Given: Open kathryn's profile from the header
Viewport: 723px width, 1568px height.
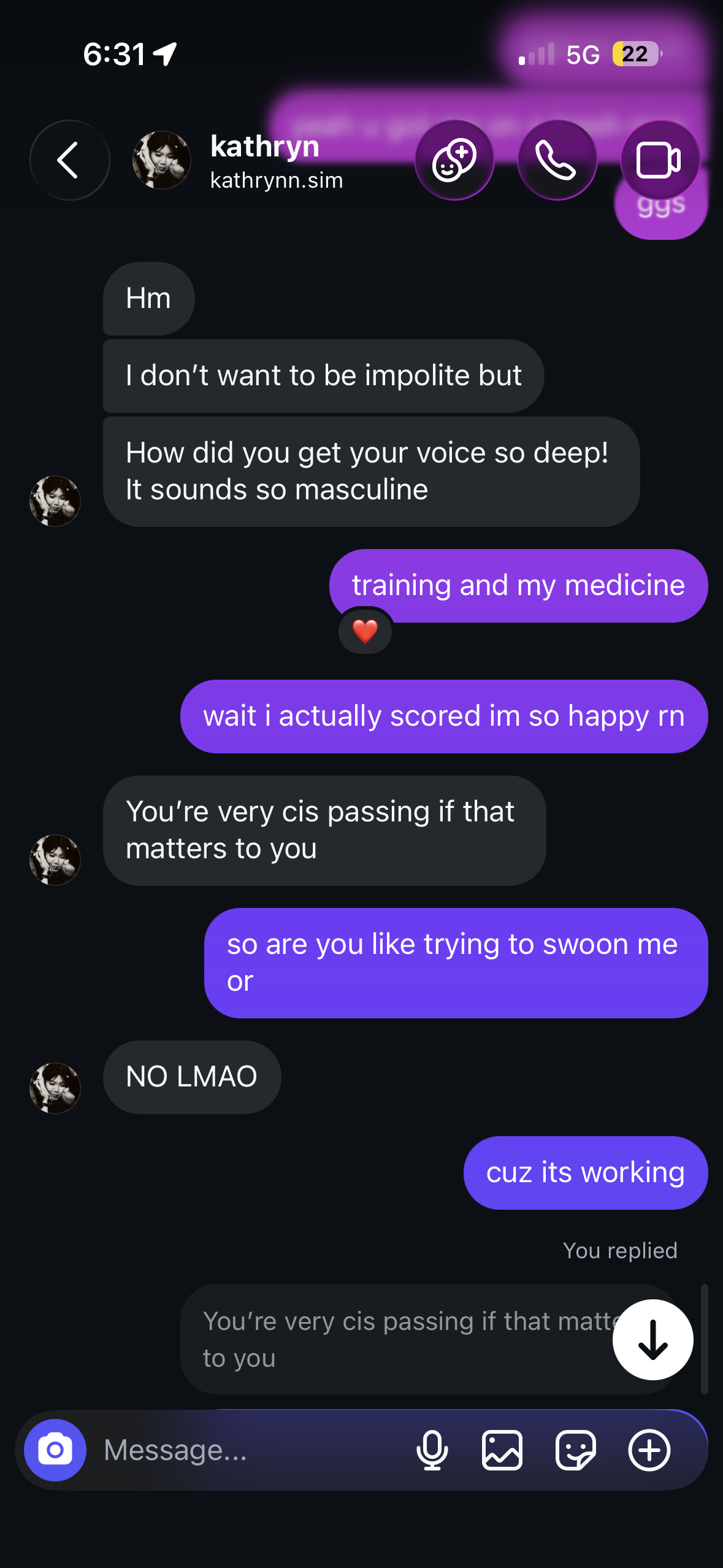Looking at the screenshot, I should tap(238, 161).
